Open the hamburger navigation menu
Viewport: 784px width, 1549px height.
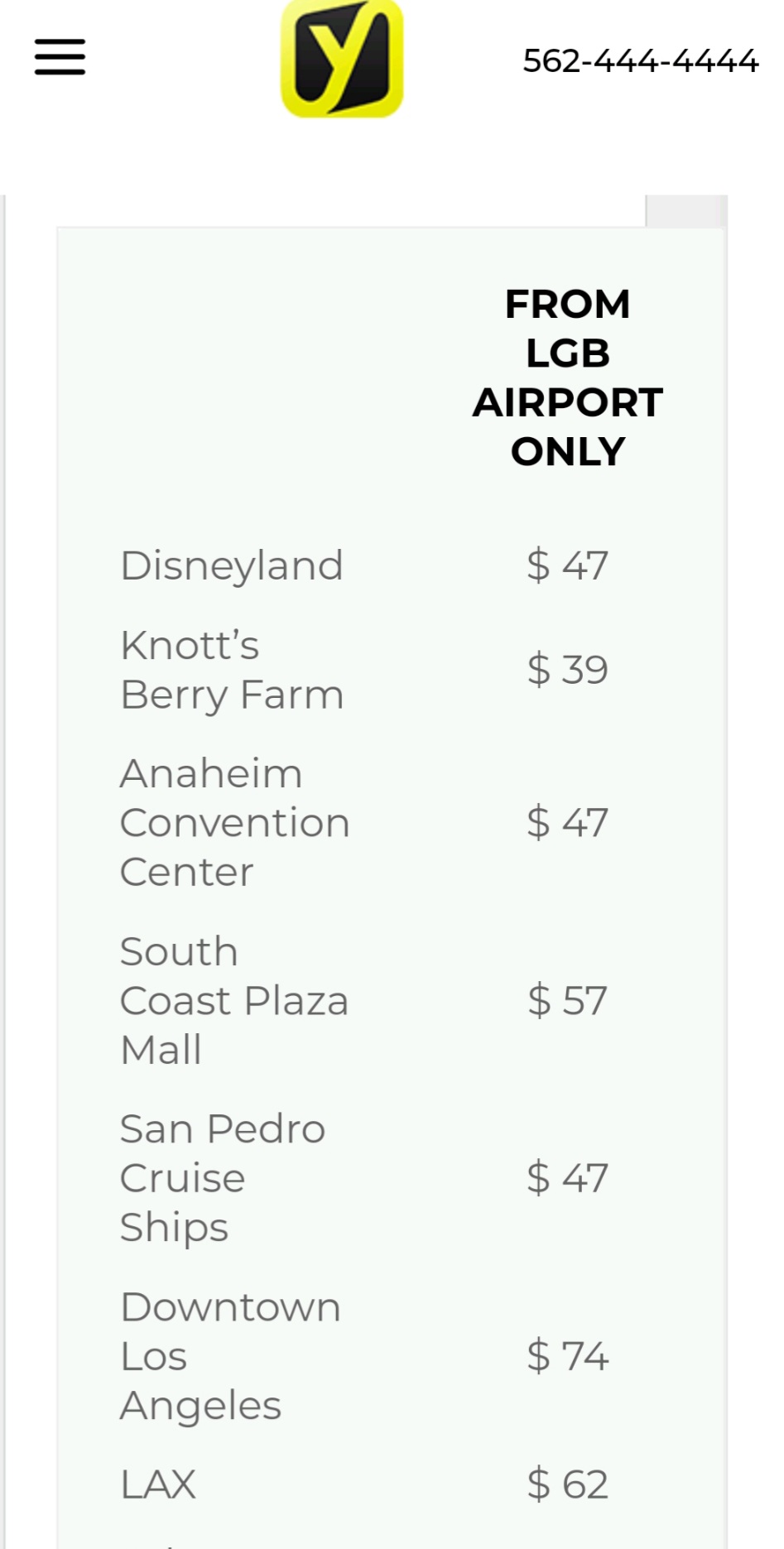(60, 57)
